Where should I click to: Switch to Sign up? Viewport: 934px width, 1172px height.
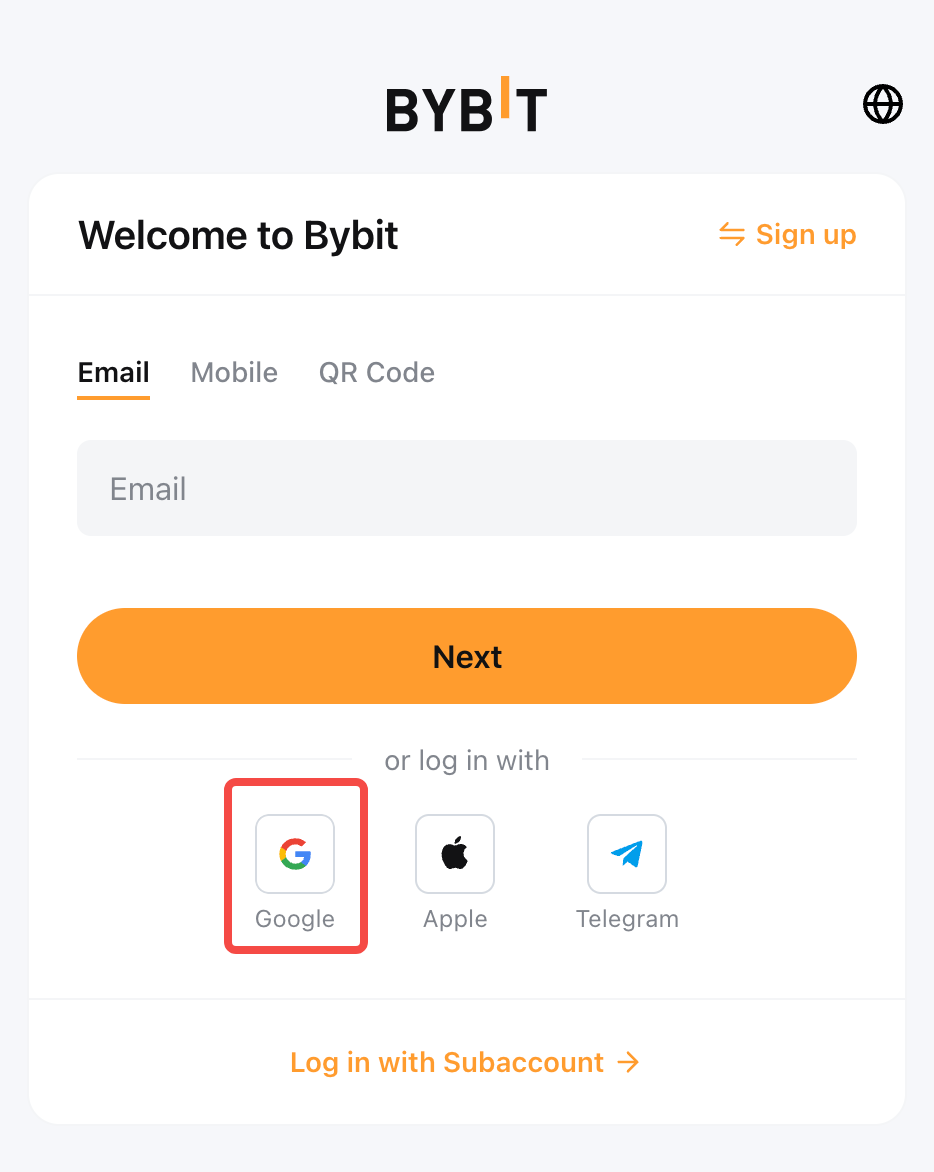pyautogui.click(x=788, y=235)
